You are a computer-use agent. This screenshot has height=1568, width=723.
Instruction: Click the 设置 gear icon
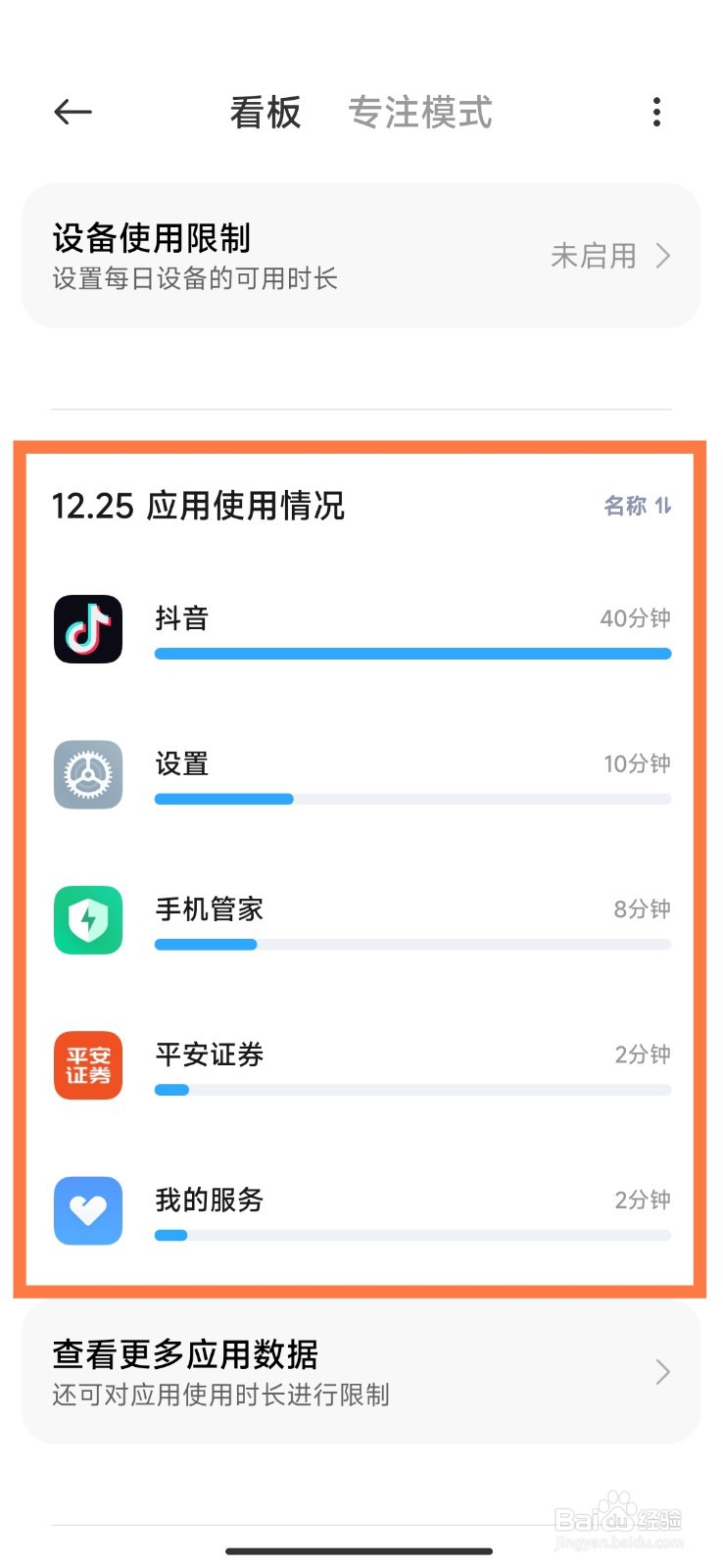pyautogui.click(x=88, y=774)
